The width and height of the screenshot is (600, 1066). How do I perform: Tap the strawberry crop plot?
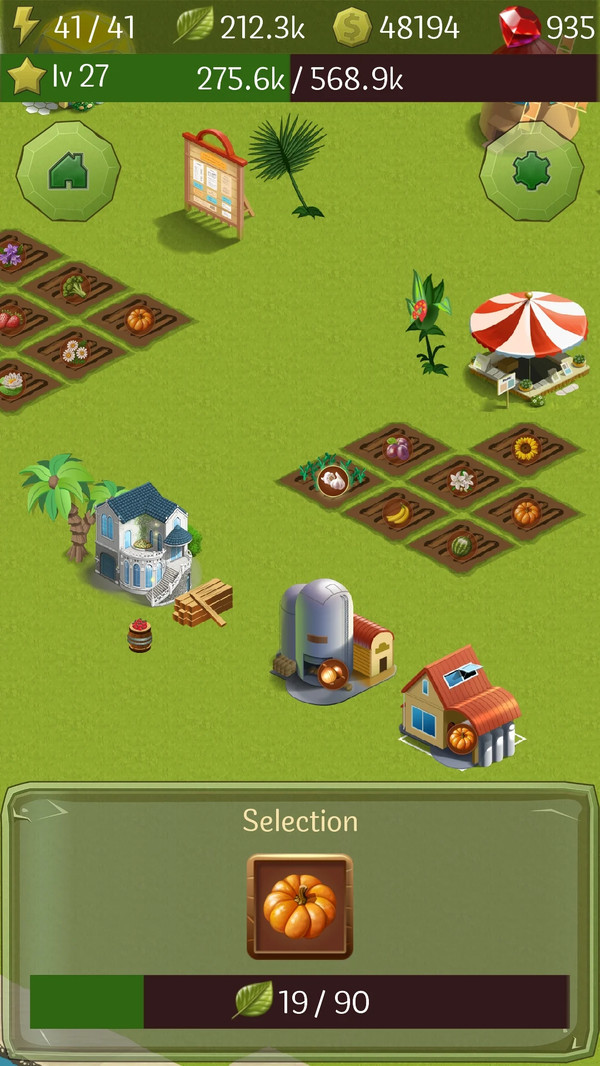pyautogui.click(x=10, y=320)
